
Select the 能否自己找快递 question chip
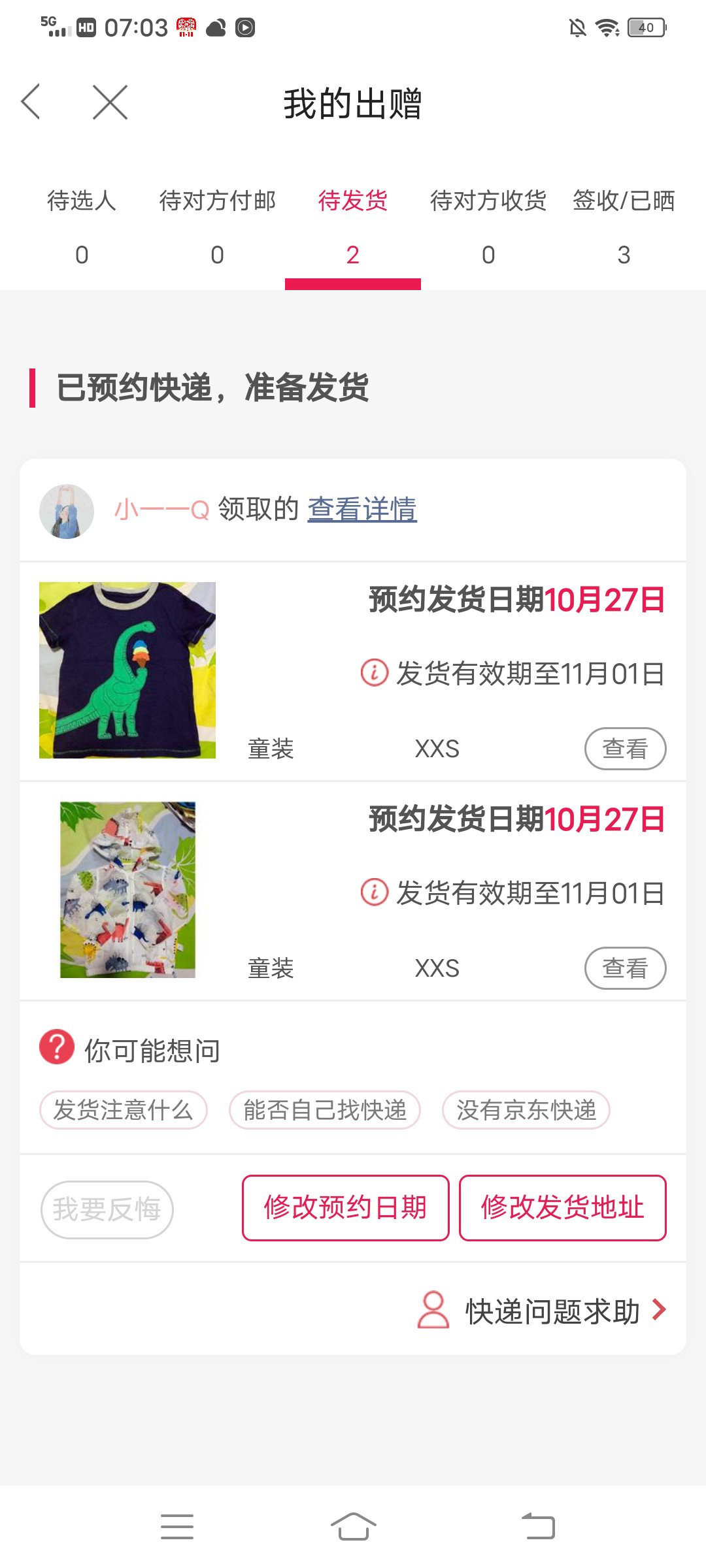tap(325, 1110)
